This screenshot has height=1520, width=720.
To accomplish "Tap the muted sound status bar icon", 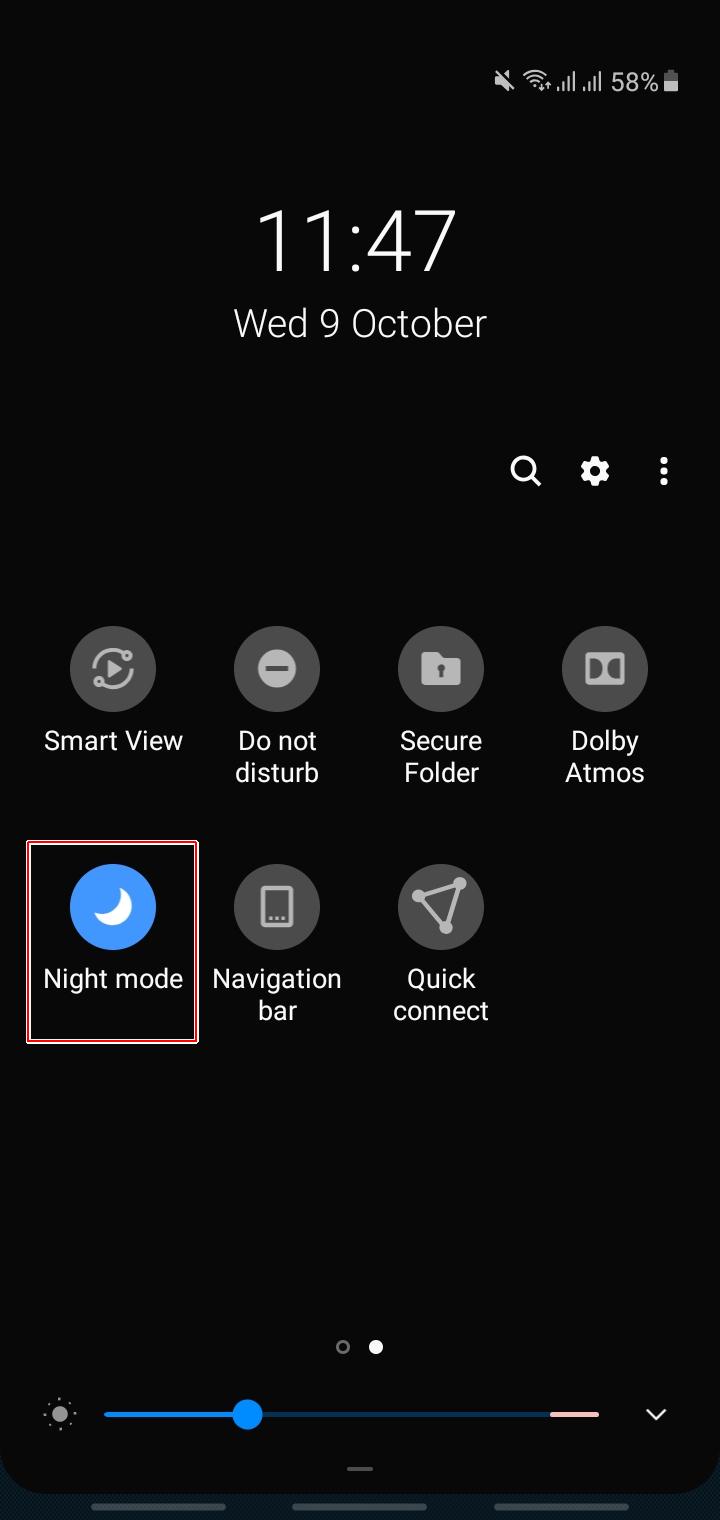I will [503, 81].
